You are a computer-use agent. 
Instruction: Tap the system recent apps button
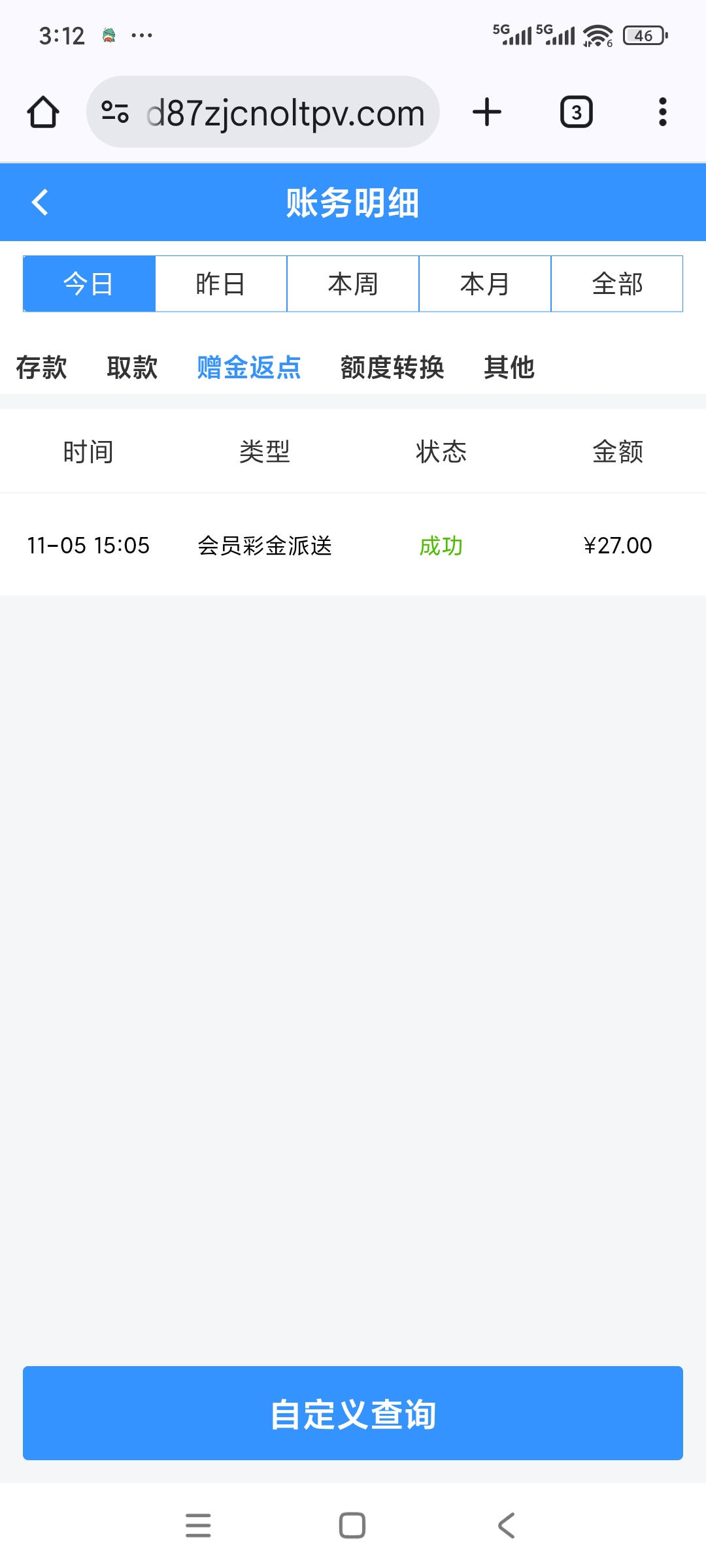pyautogui.click(x=198, y=1526)
